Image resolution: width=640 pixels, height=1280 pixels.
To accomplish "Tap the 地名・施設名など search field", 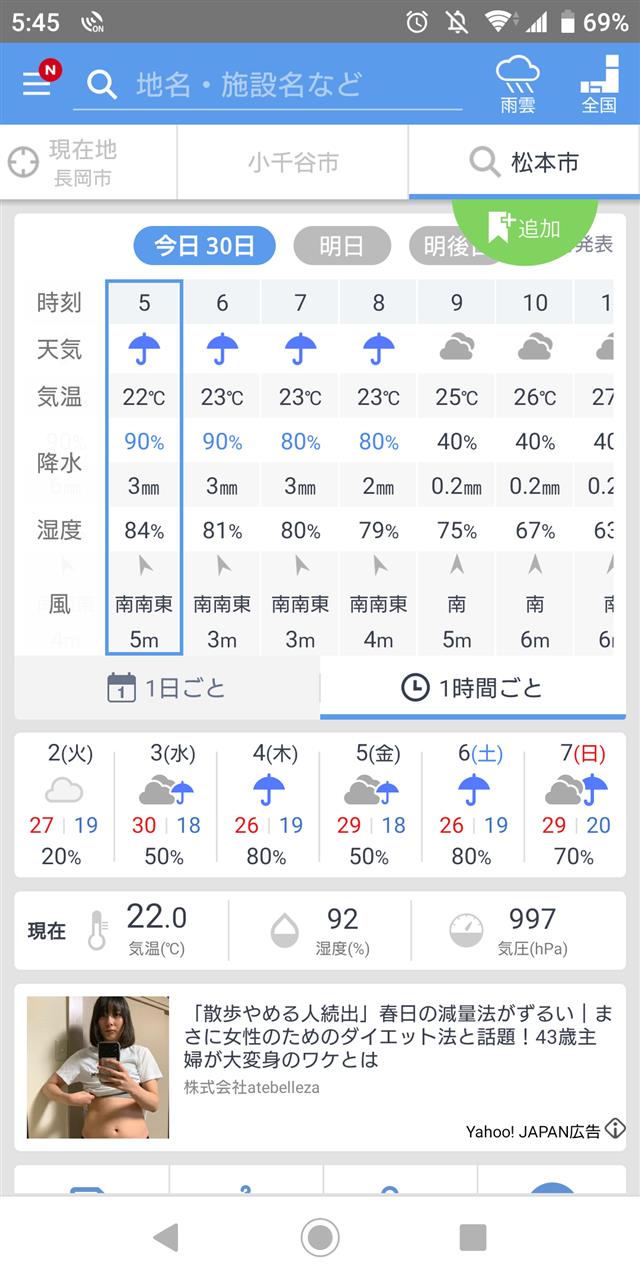I will [x=268, y=84].
